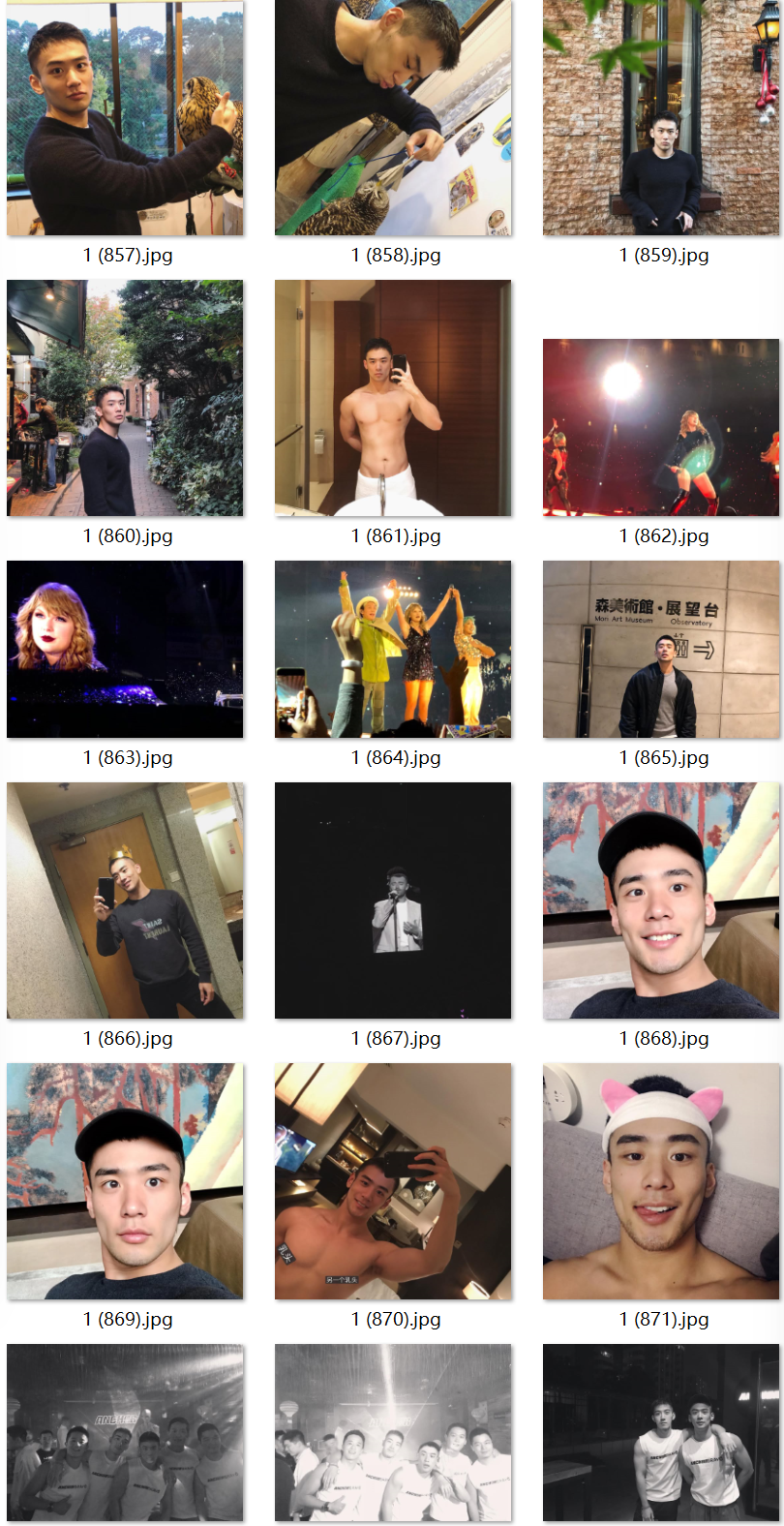This screenshot has width=784, height=1526.
Task: View the selfie 1 (868).jpg
Action: [661, 900]
